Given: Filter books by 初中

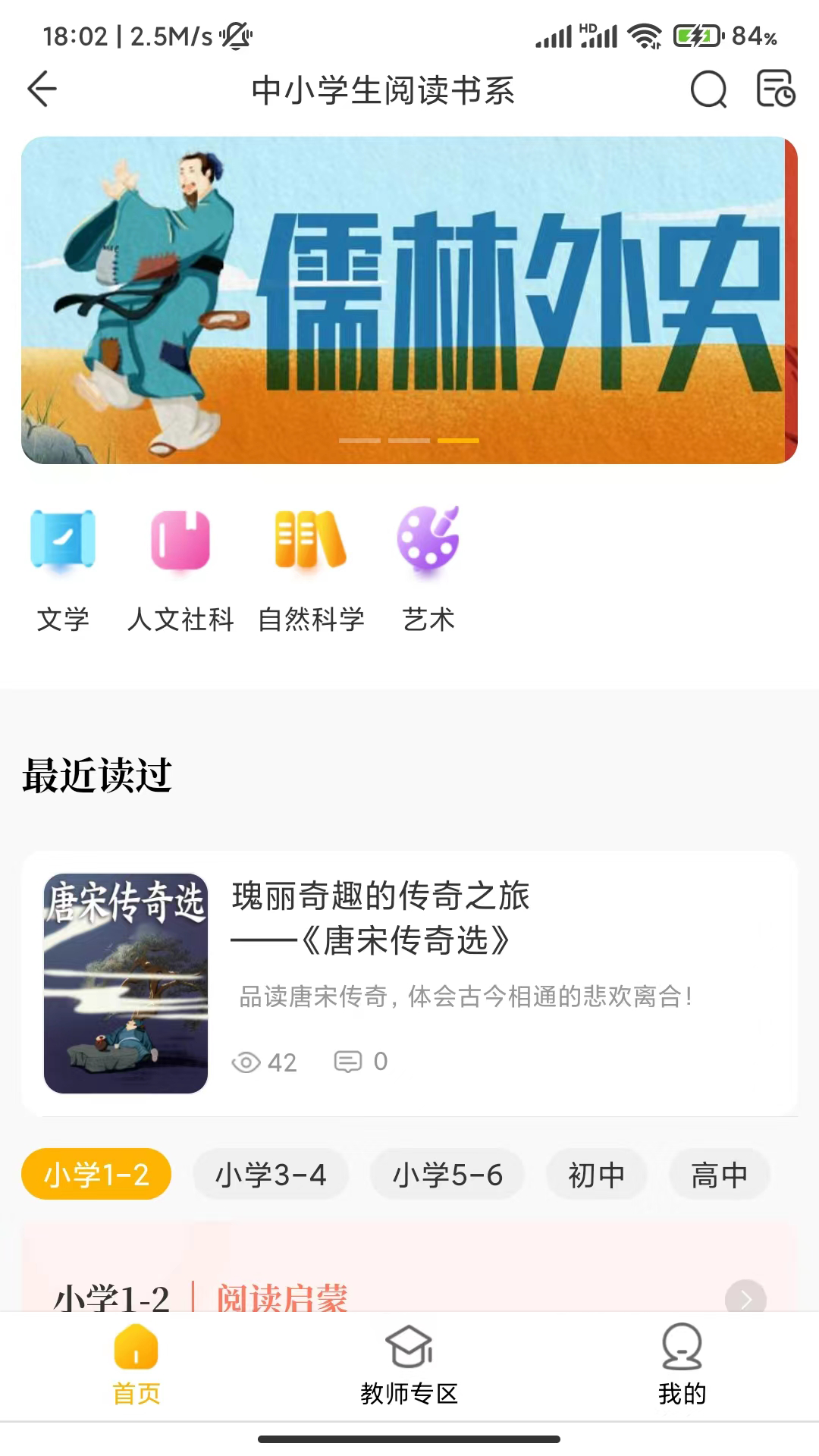Looking at the screenshot, I should point(597,1175).
